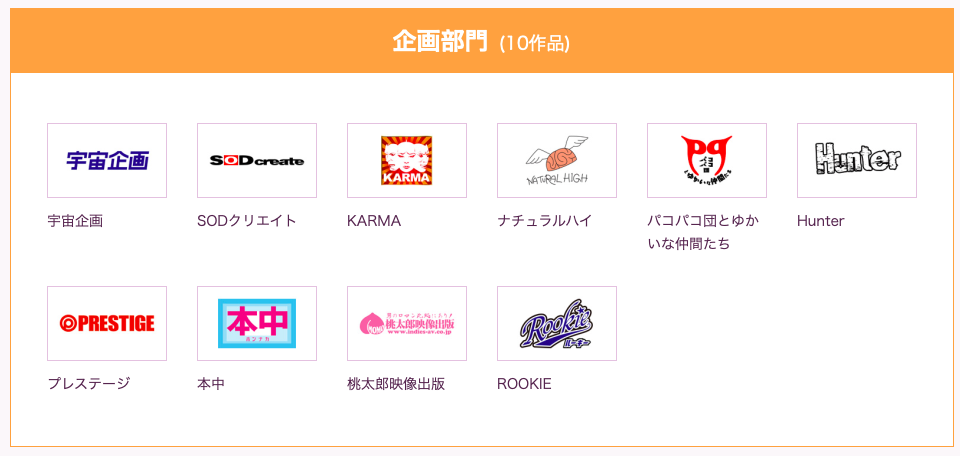This screenshot has width=960, height=456.
Task: Select the Hunter maker tile
Action: [857, 160]
